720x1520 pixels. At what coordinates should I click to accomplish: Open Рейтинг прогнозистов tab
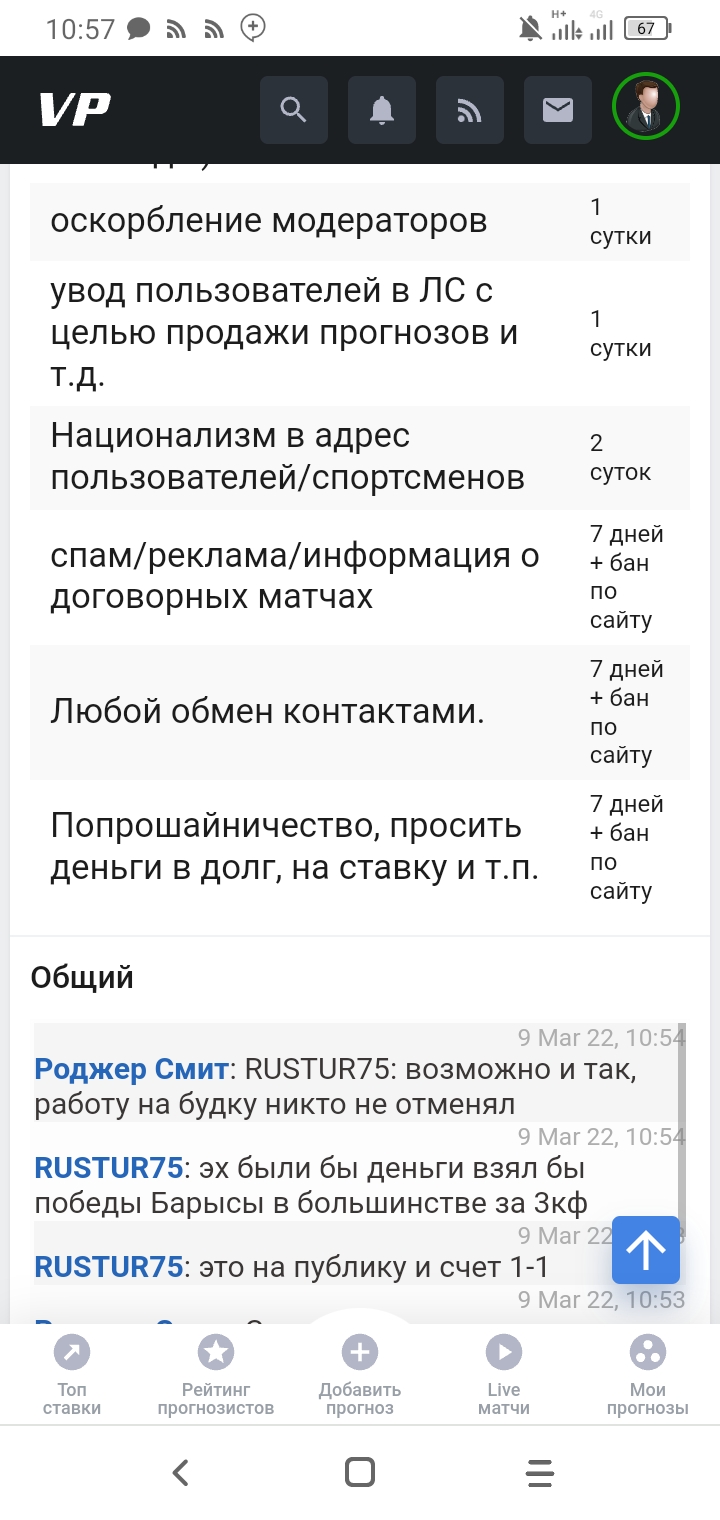pos(216,1375)
